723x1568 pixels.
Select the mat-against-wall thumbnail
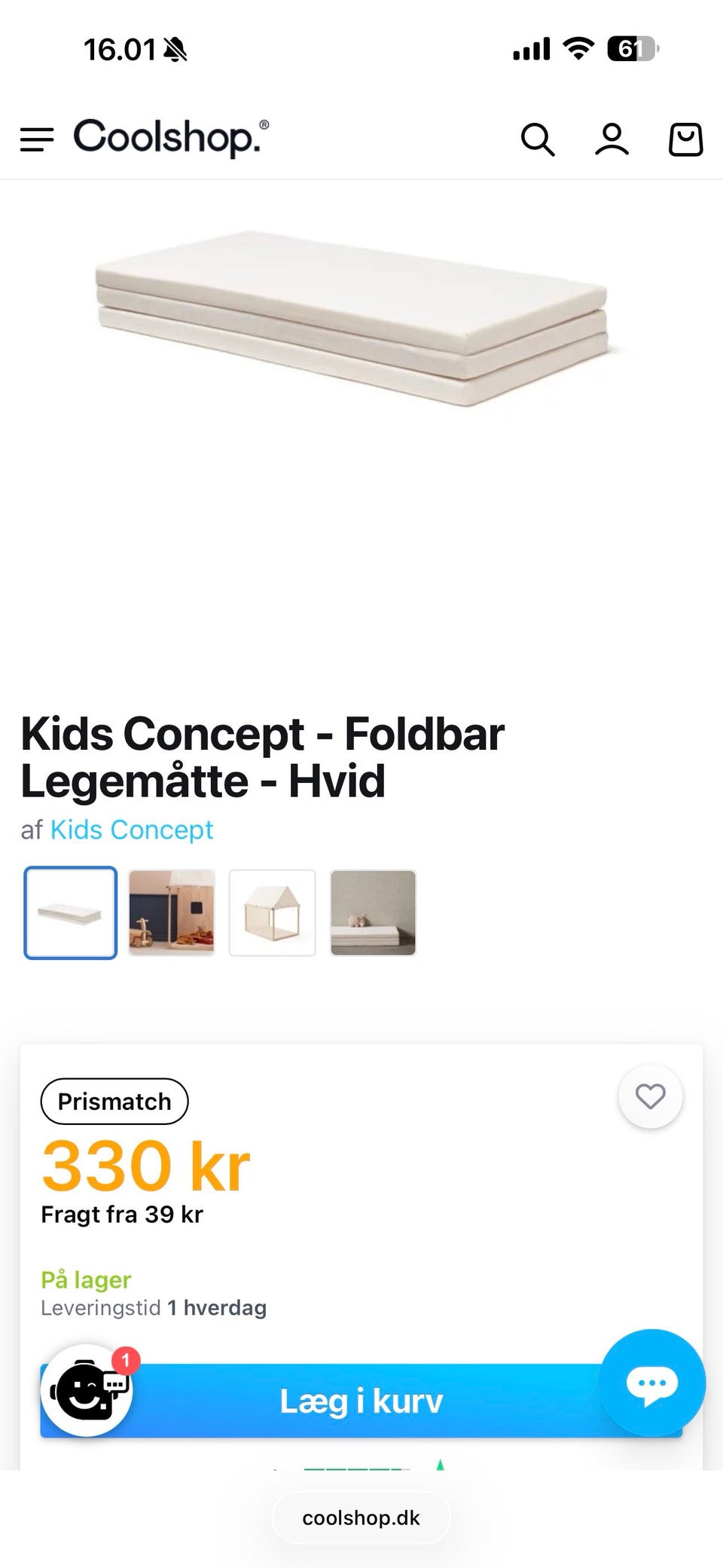point(373,914)
